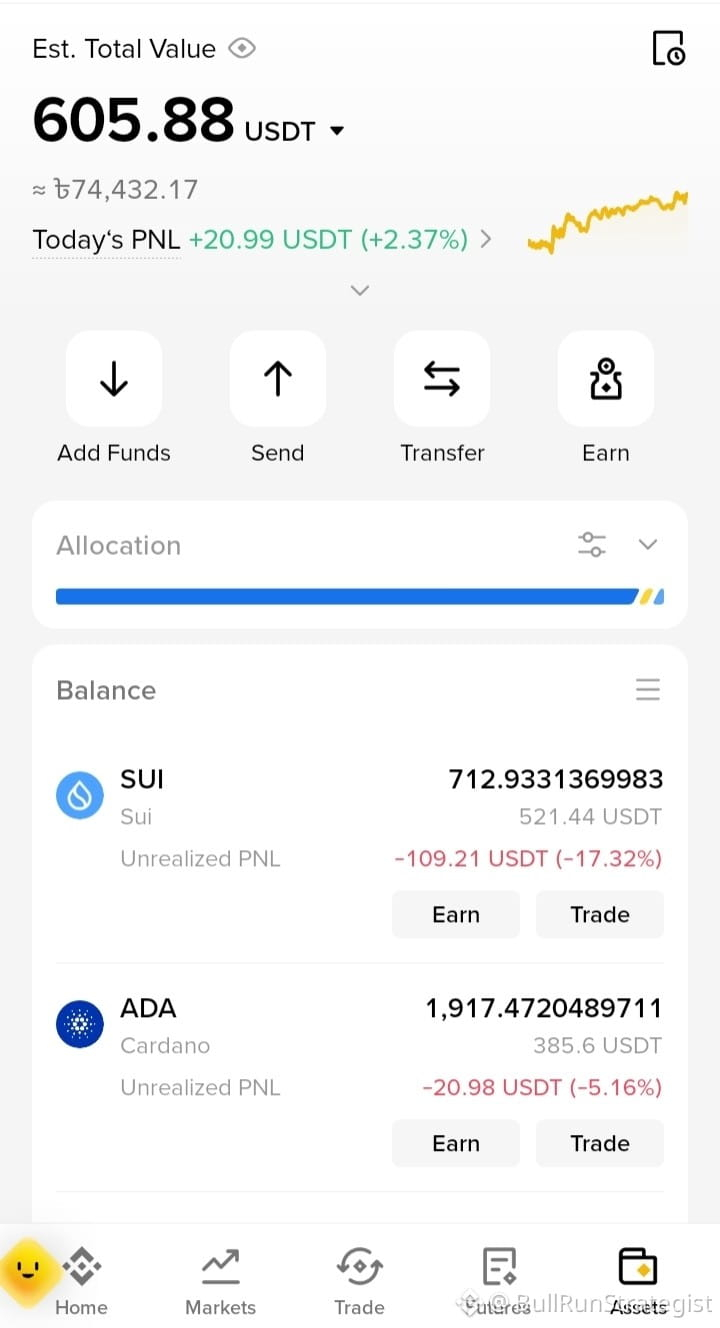
Task: Change the USDT display currency
Action: point(336,131)
